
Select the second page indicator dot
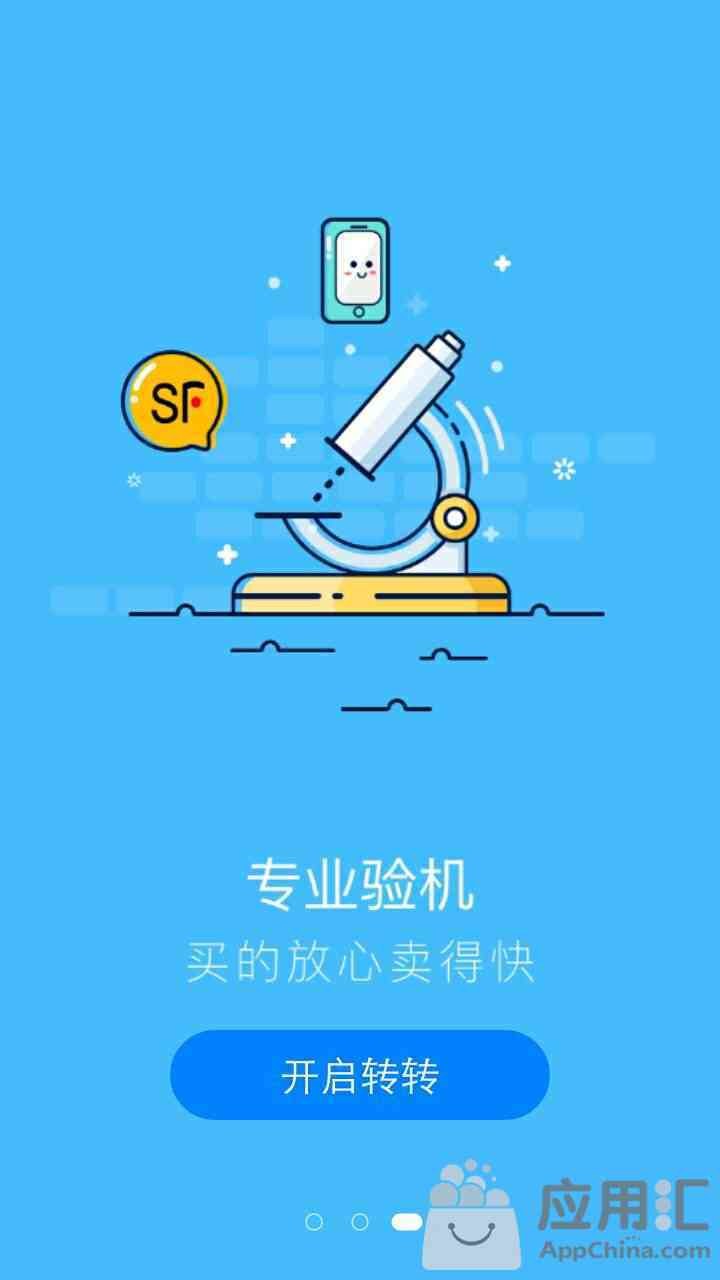(360, 1222)
